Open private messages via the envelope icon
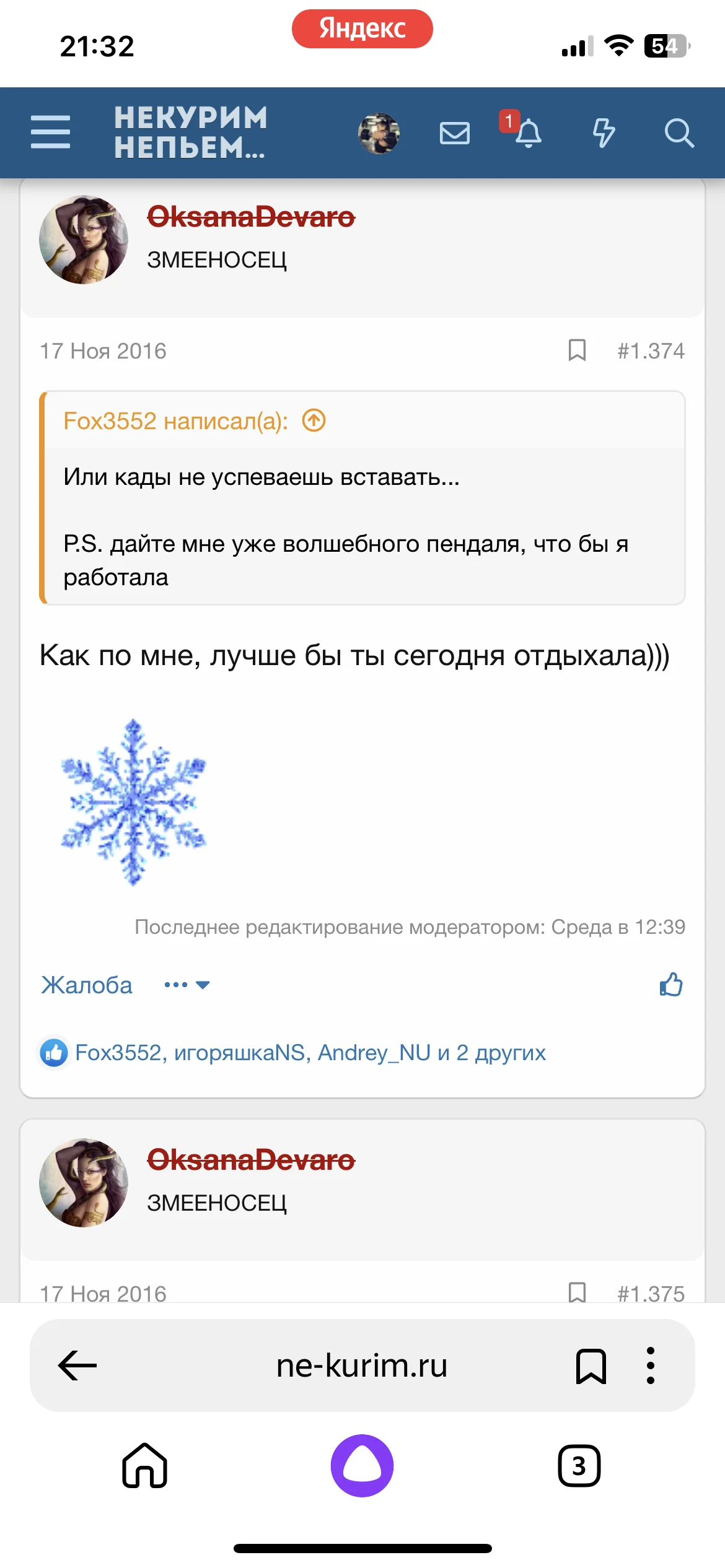Image resolution: width=725 pixels, height=1568 pixels. 454,133
